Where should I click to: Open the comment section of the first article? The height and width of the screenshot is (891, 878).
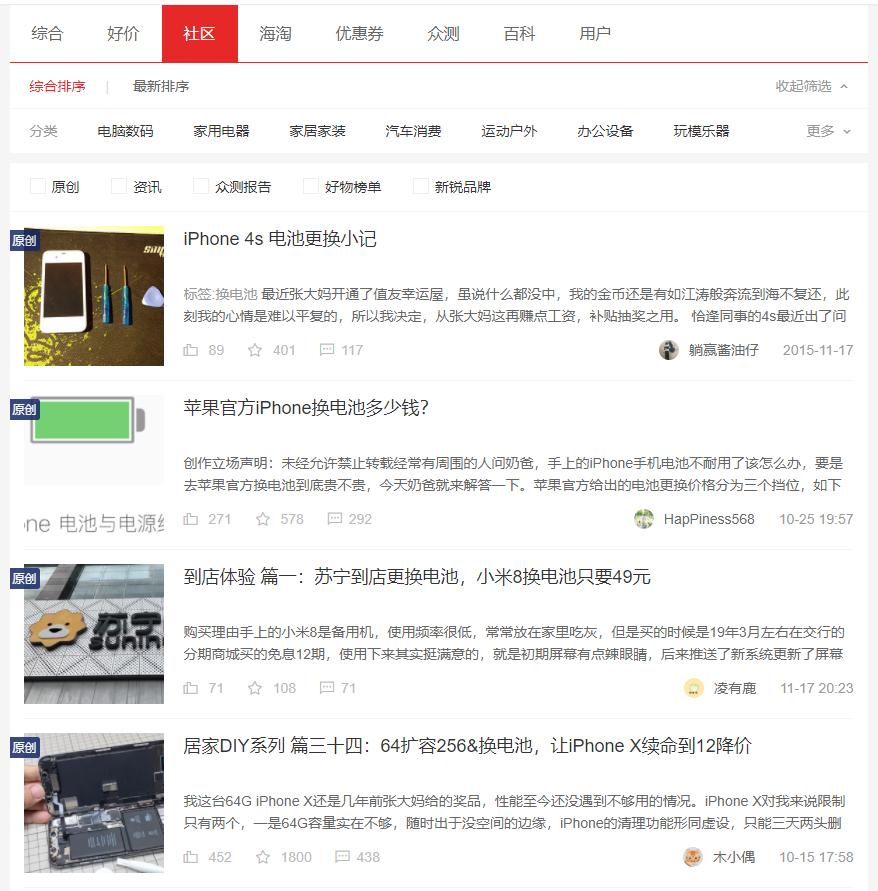pos(326,352)
